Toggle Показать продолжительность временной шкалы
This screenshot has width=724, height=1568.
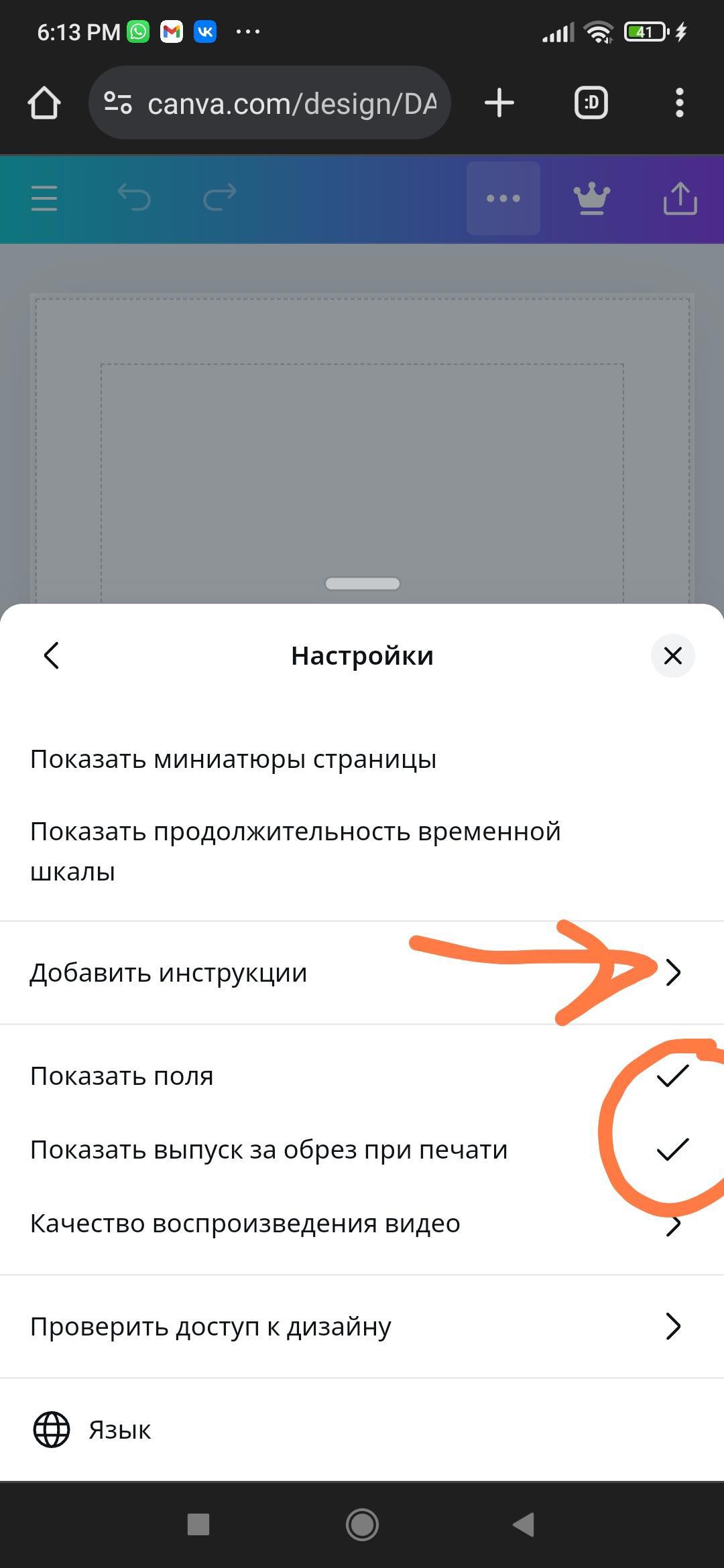click(x=295, y=851)
